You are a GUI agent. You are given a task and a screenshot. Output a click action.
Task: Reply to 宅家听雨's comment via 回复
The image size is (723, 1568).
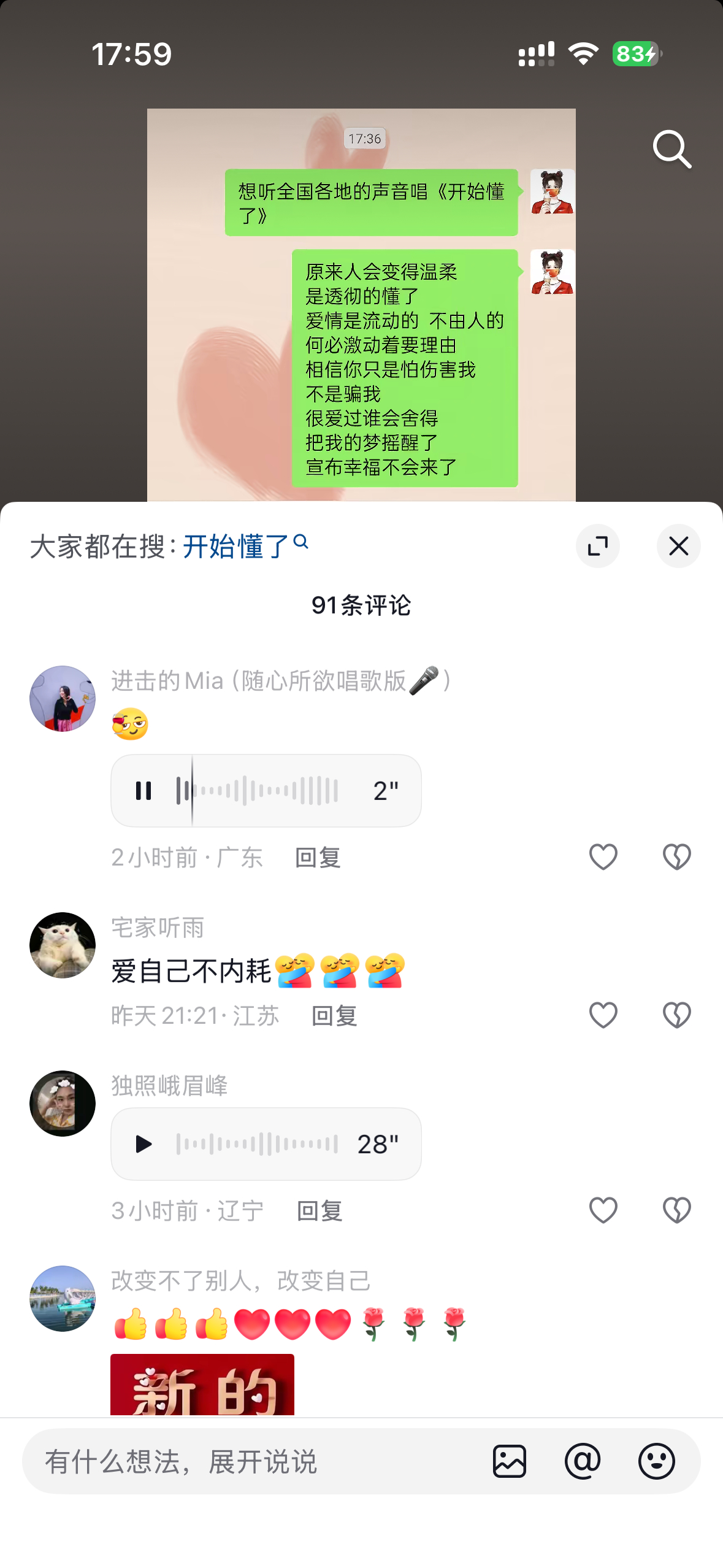coord(334,1017)
